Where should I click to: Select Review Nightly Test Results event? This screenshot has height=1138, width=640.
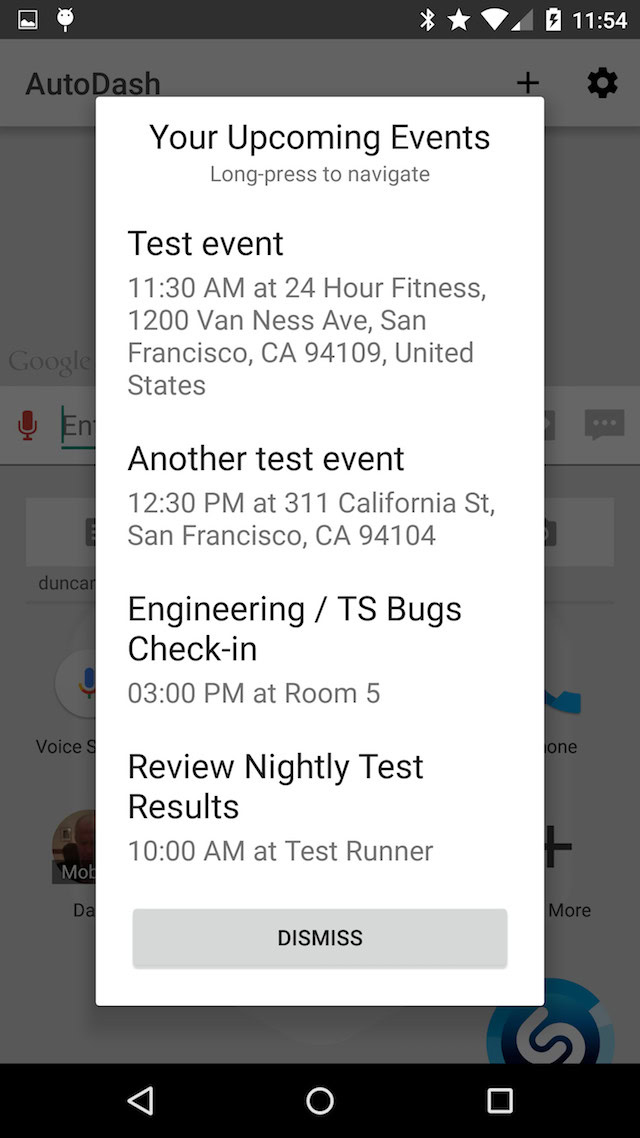[319, 806]
